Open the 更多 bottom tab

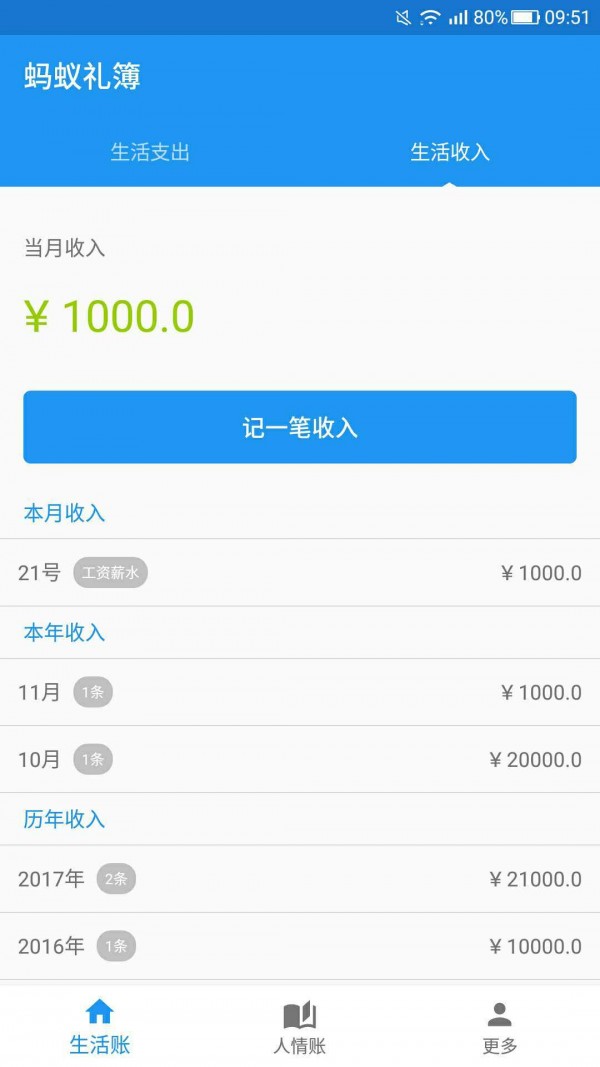pyautogui.click(x=500, y=1027)
